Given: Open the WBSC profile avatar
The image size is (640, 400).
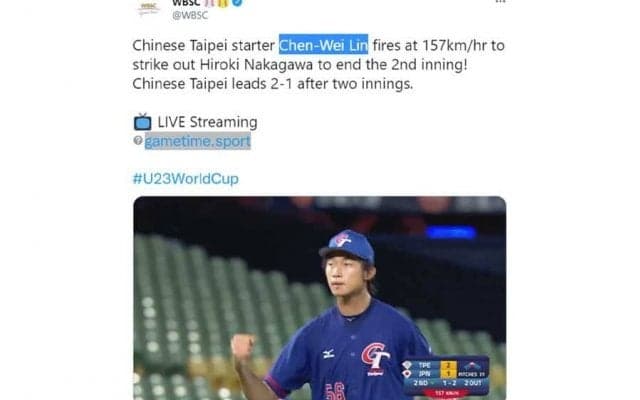Looking at the screenshot, I should 148,8.
